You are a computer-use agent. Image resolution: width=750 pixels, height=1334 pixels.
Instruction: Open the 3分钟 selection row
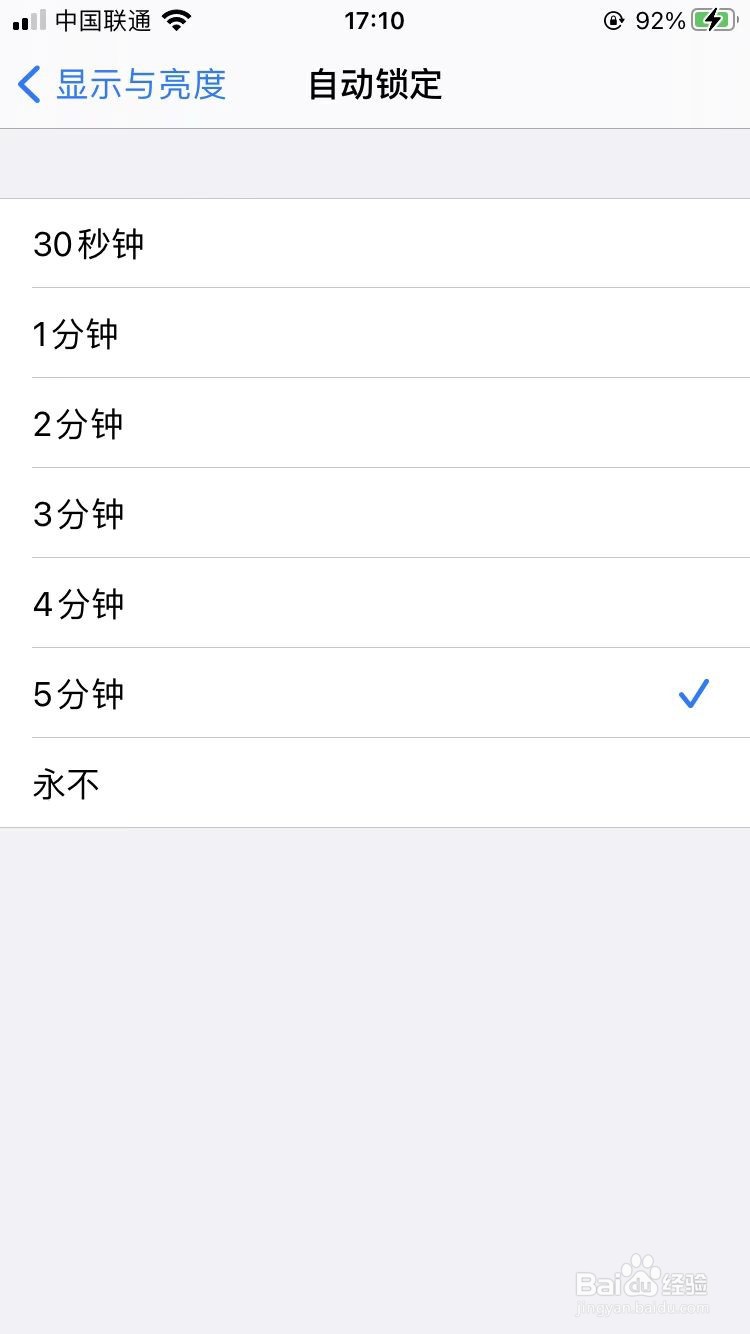375,513
